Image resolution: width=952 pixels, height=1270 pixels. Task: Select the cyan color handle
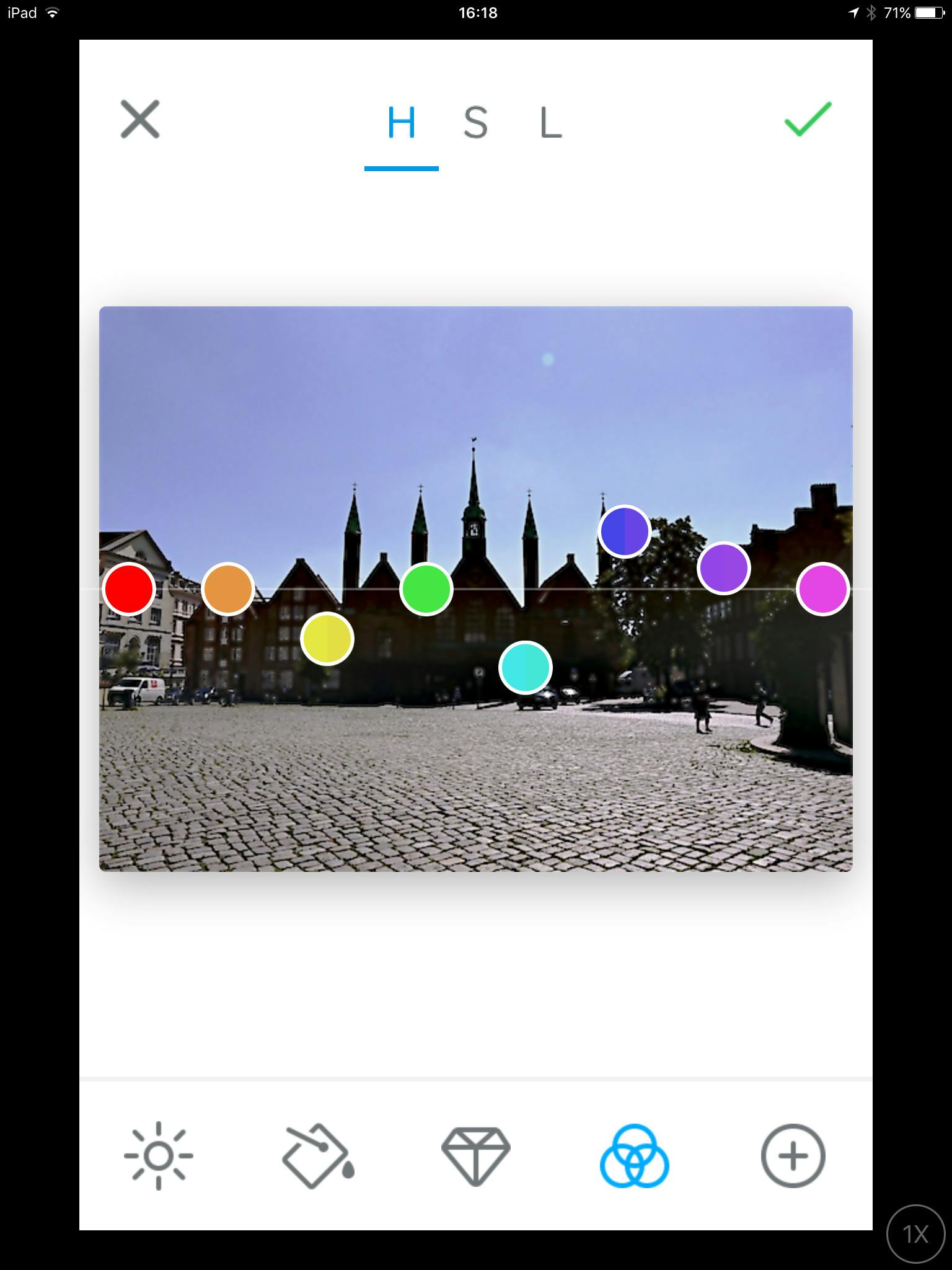point(526,668)
